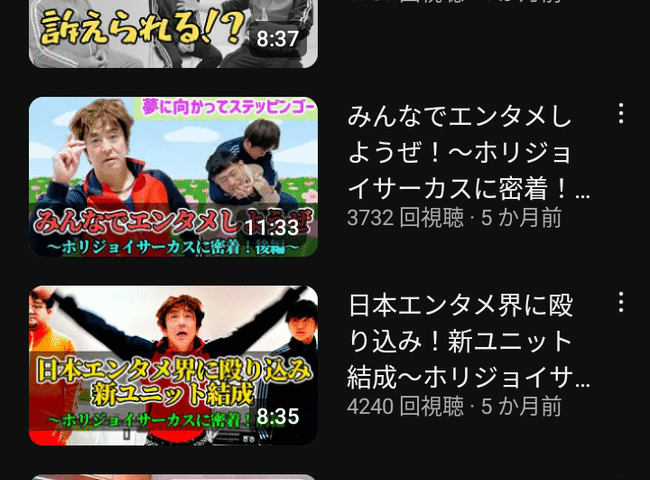Open options menu for みんなでエンタメしようぜ video
650x480 pixels.
[x=621, y=113]
